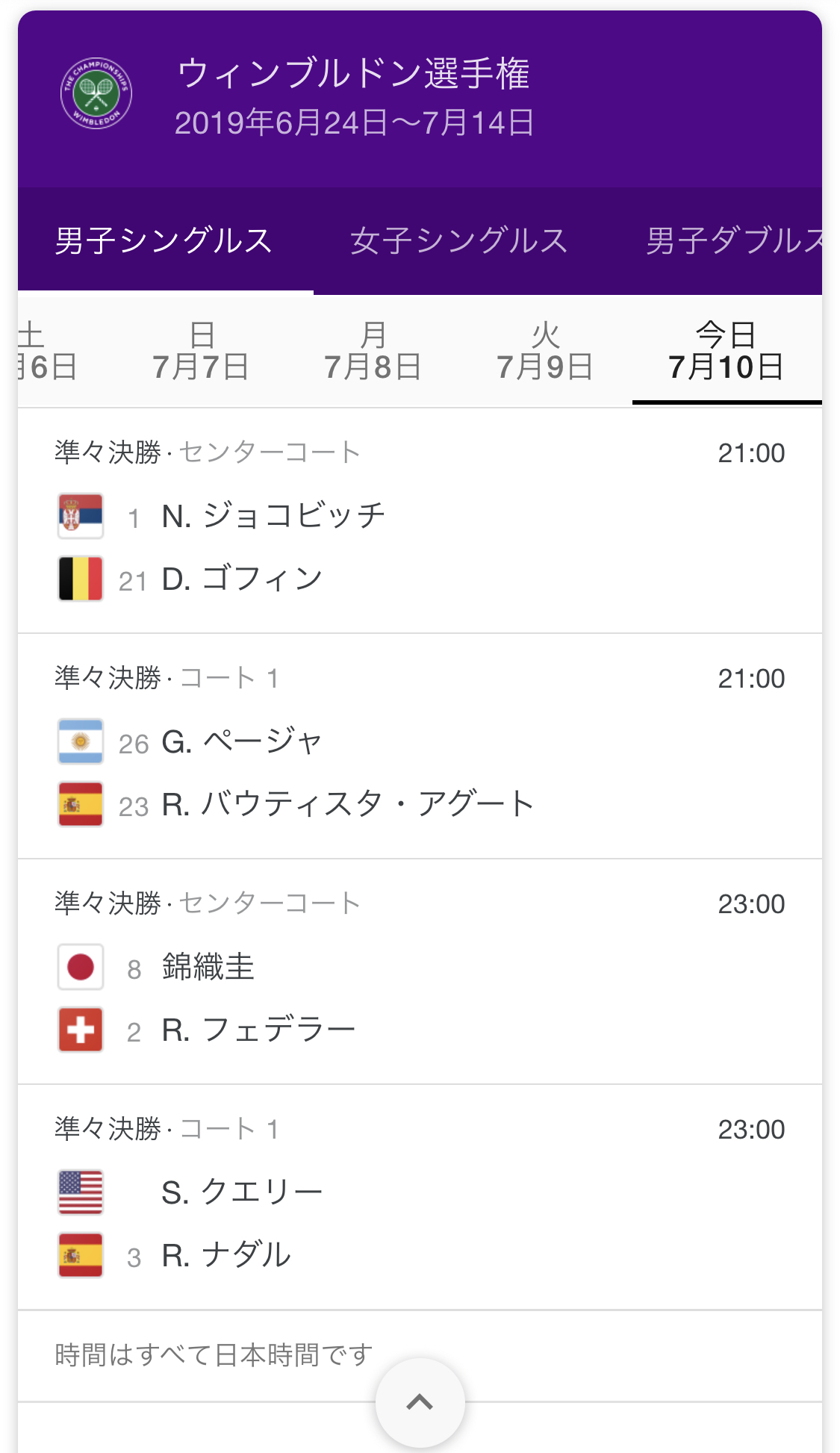This screenshot has width=840, height=1453.
Task: Open the ジョコビッチ vs ゴフィン match
Action: [x=420, y=522]
